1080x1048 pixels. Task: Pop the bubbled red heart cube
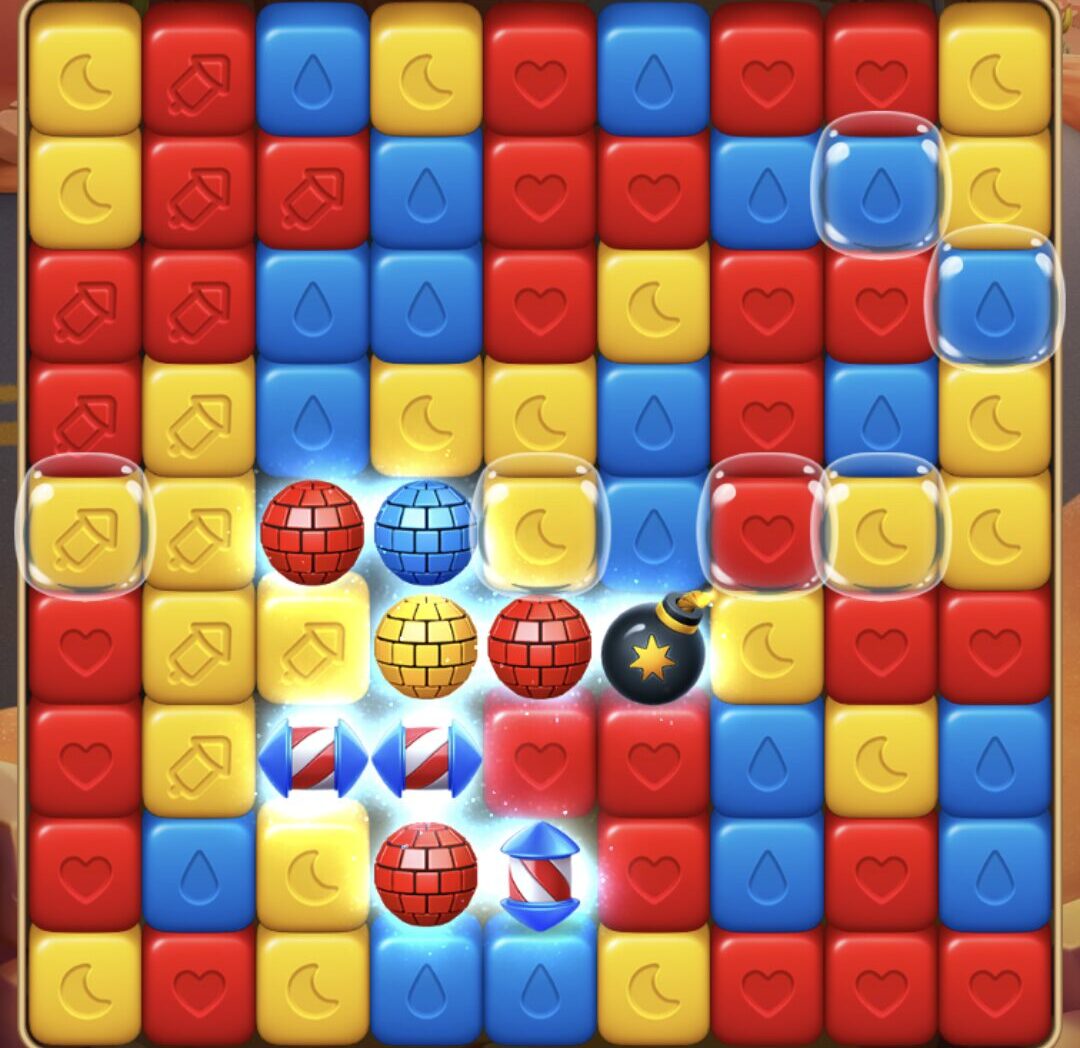tap(766, 527)
